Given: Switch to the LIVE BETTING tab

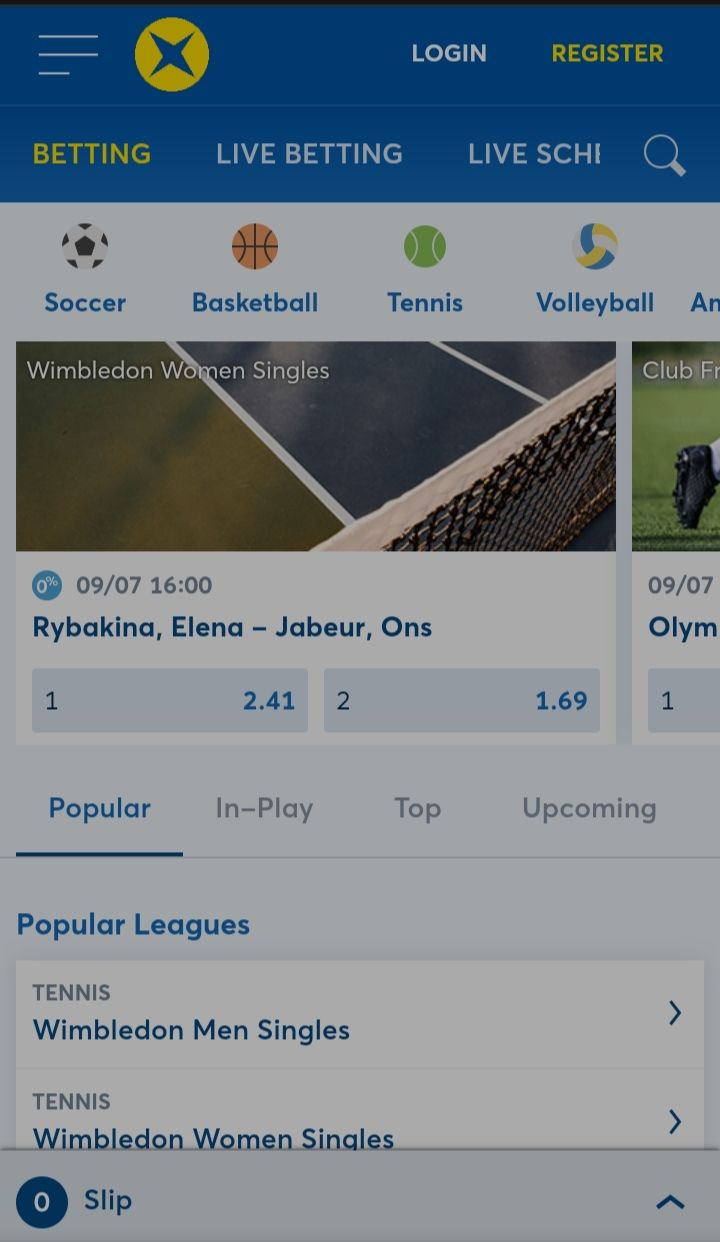Looking at the screenshot, I should [309, 154].
